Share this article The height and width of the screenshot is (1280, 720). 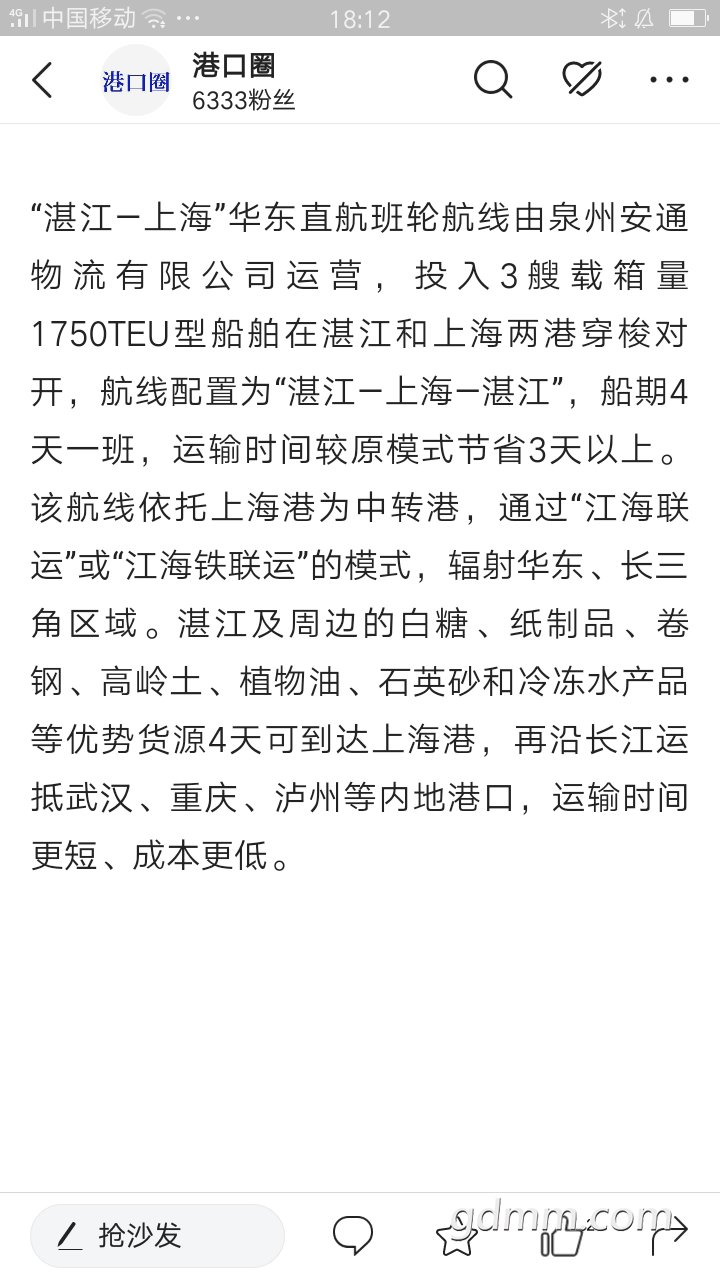click(668, 1236)
